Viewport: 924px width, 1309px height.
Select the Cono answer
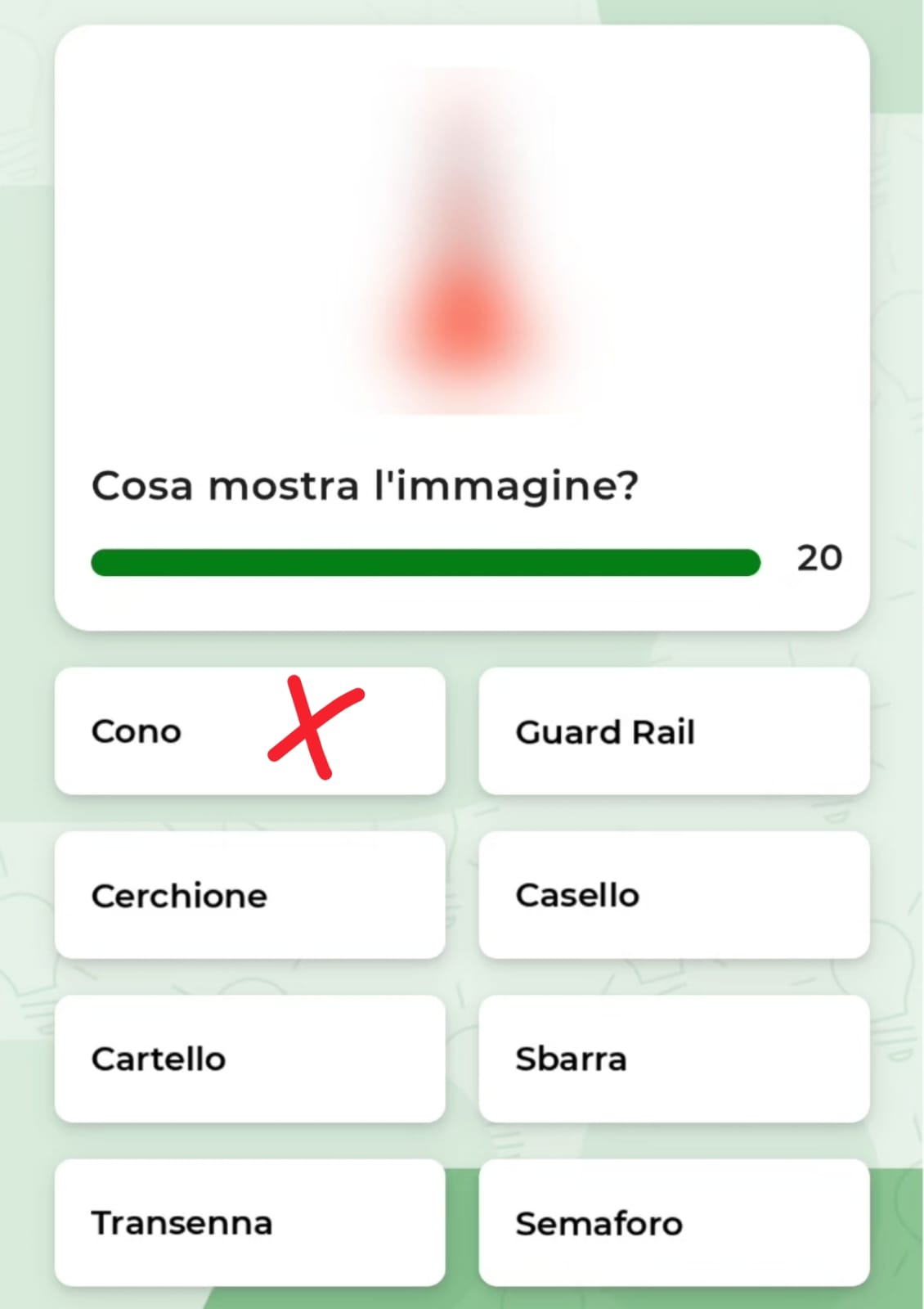[249, 731]
